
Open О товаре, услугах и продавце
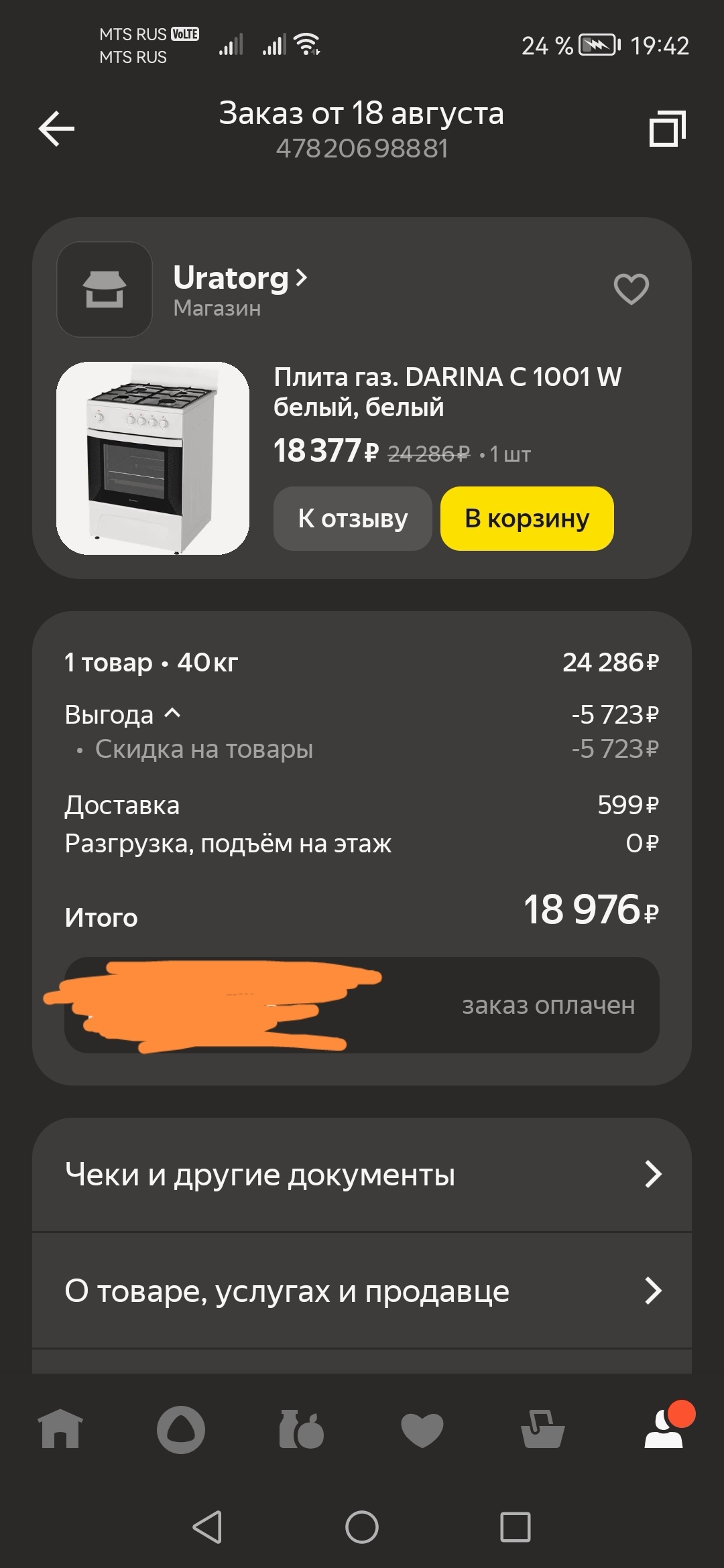362,1291
